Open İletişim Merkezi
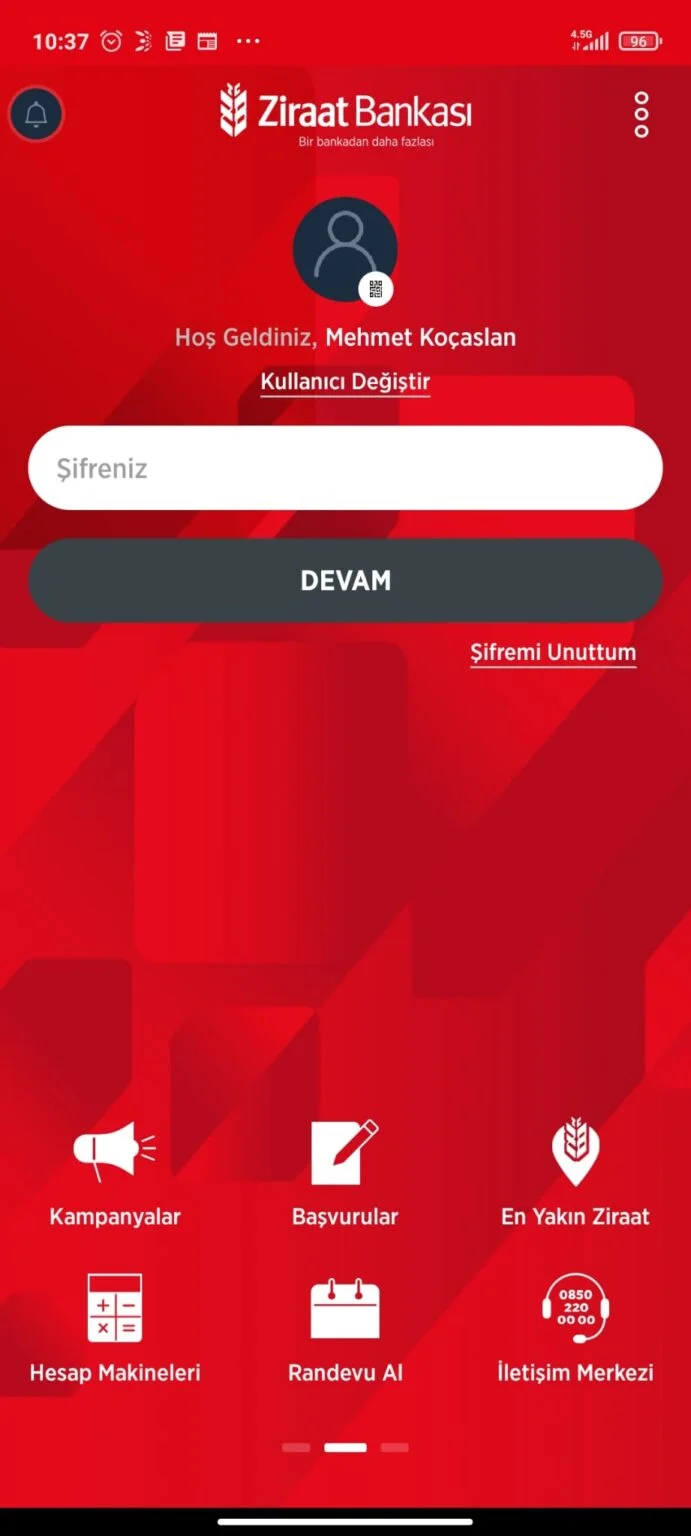The width and height of the screenshot is (691, 1536). click(x=575, y=1329)
